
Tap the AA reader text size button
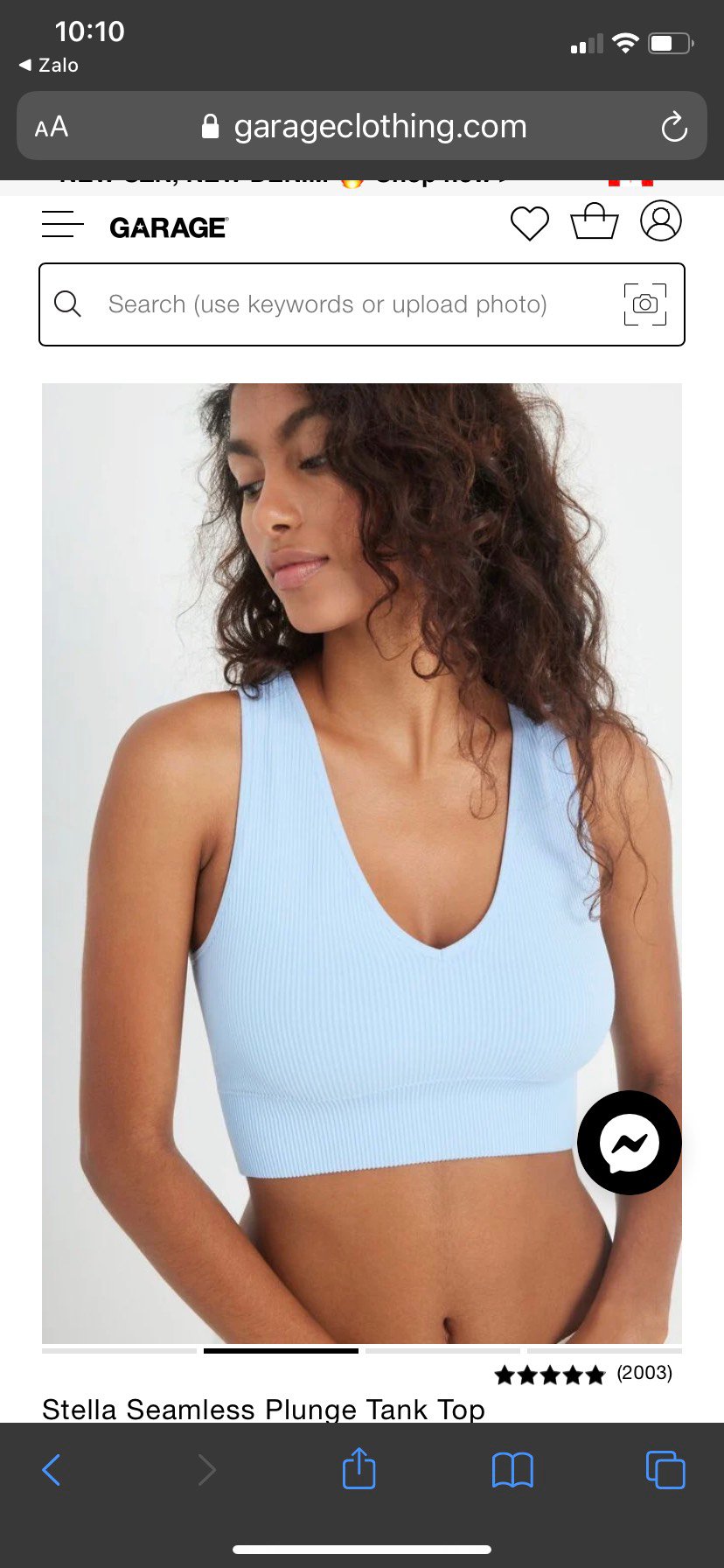click(52, 127)
